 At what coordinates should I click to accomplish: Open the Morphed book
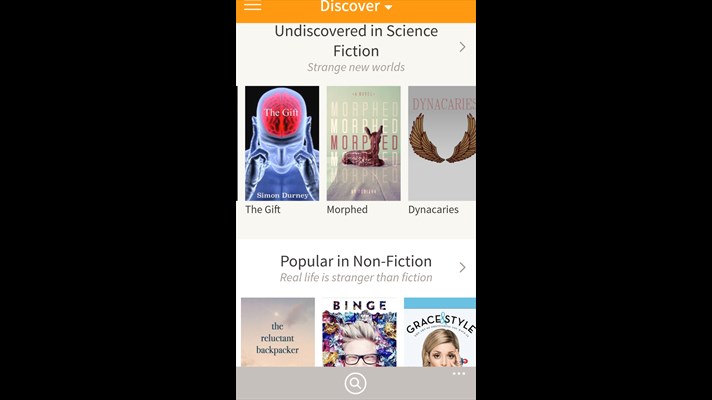[x=363, y=144]
